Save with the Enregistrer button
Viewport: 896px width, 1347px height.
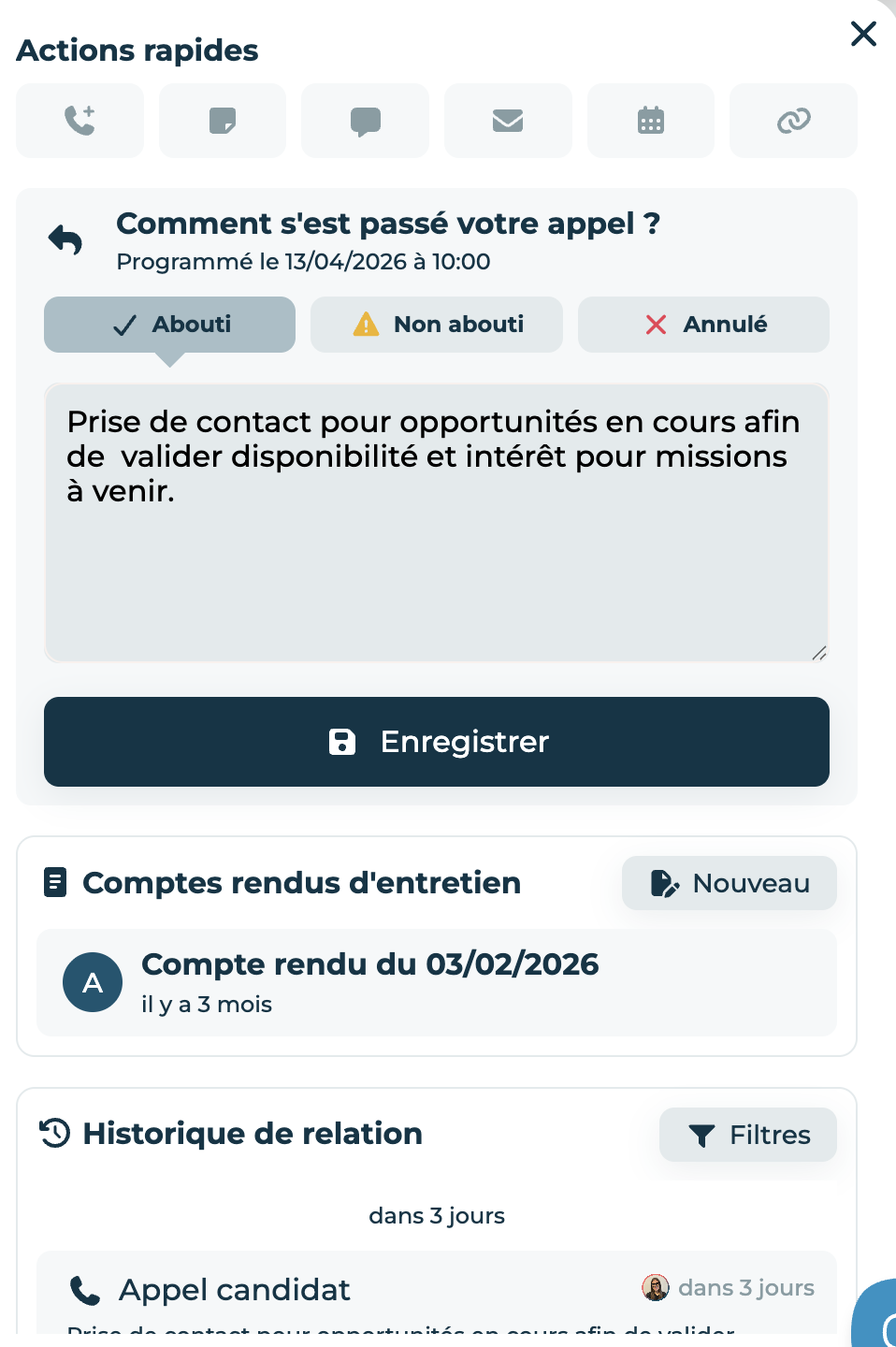click(437, 742)
